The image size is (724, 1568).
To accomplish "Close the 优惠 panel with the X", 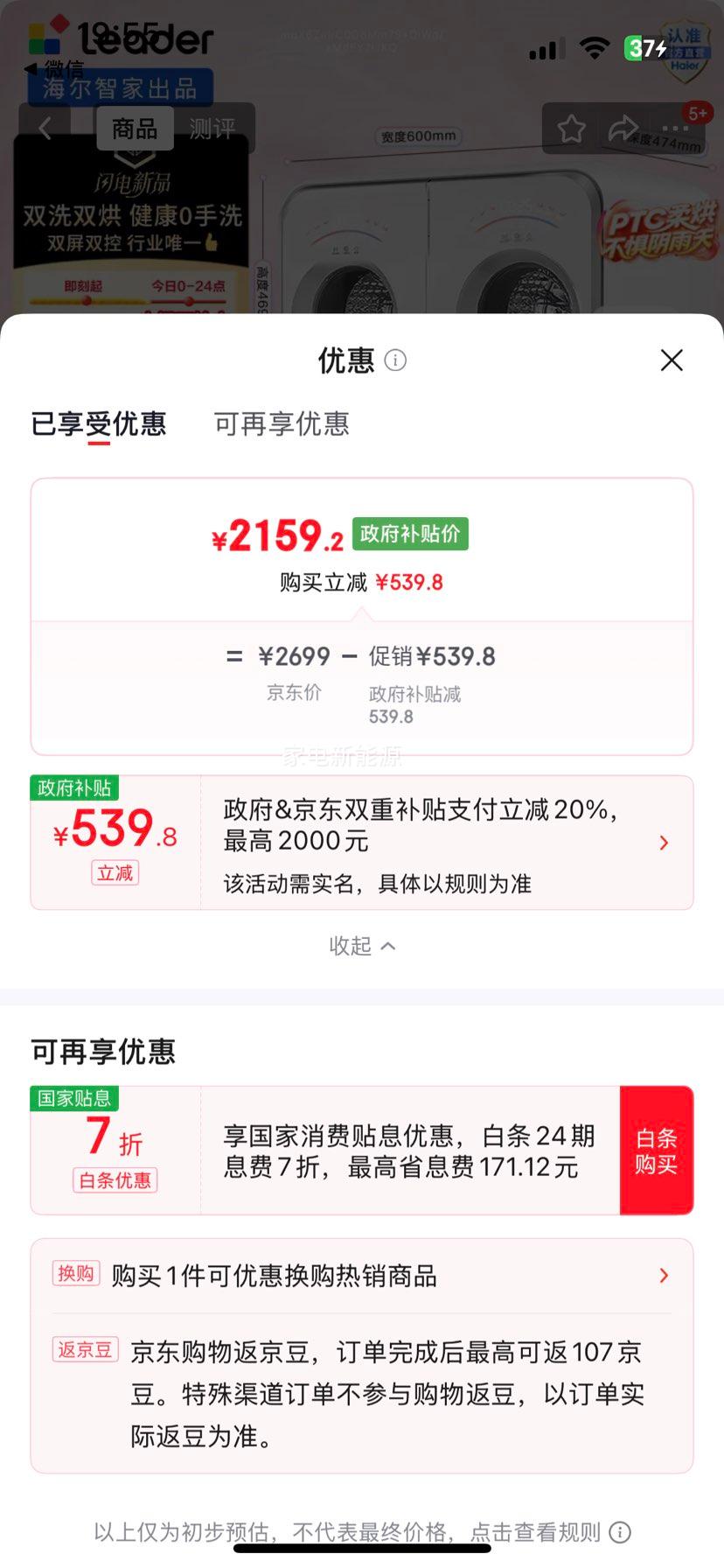I will (671, 360).
